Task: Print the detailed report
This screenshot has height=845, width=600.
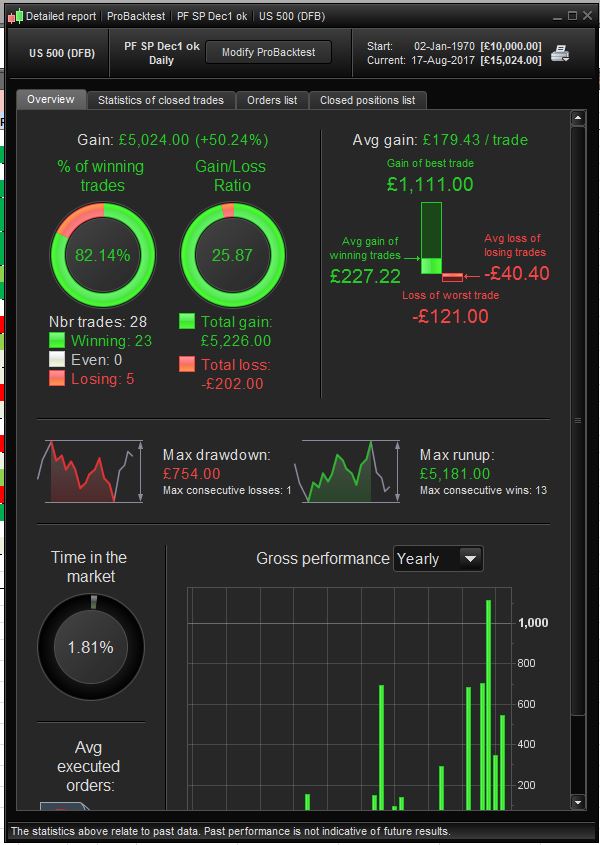Action: coord(561,53)
